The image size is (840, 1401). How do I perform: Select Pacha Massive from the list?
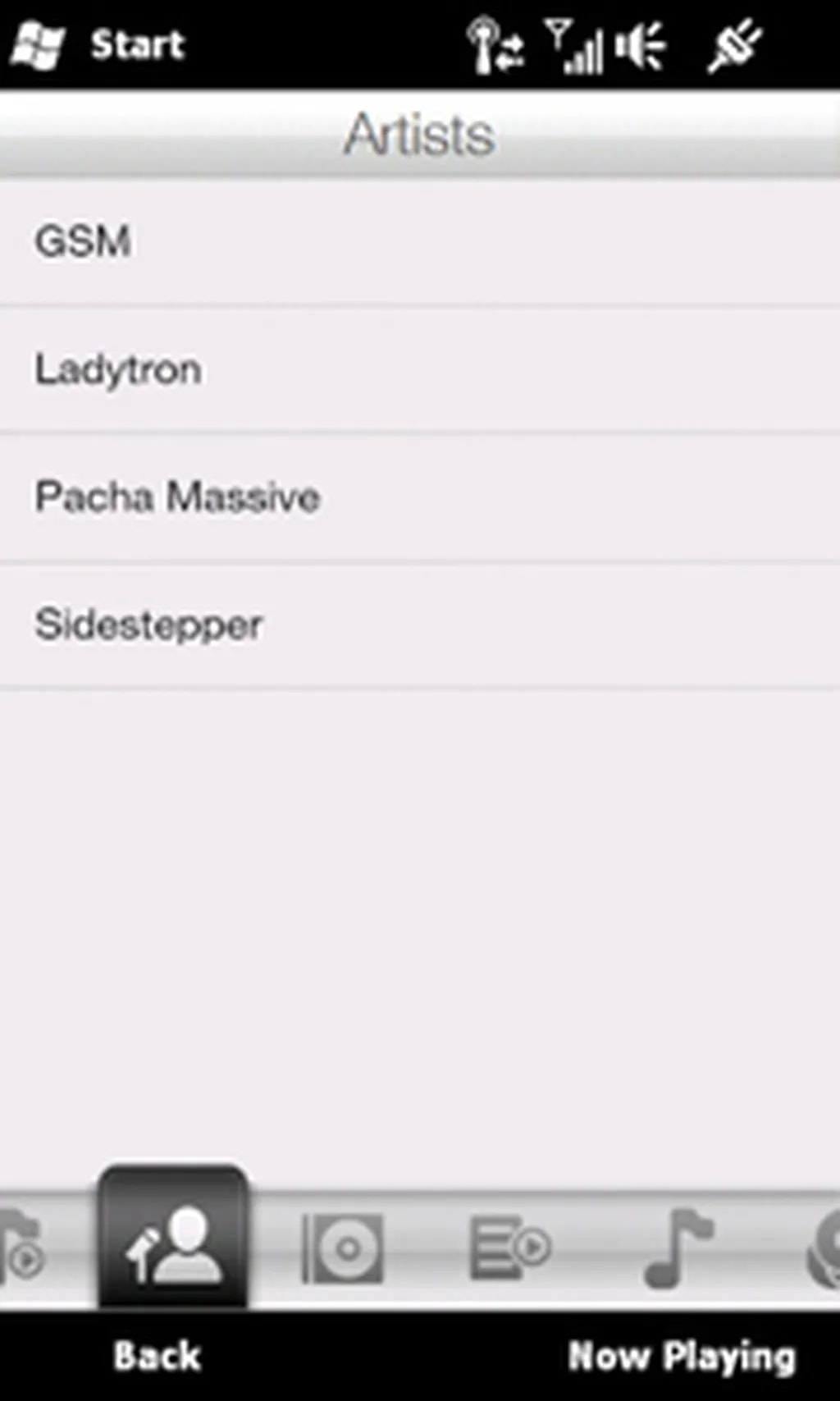177,497
